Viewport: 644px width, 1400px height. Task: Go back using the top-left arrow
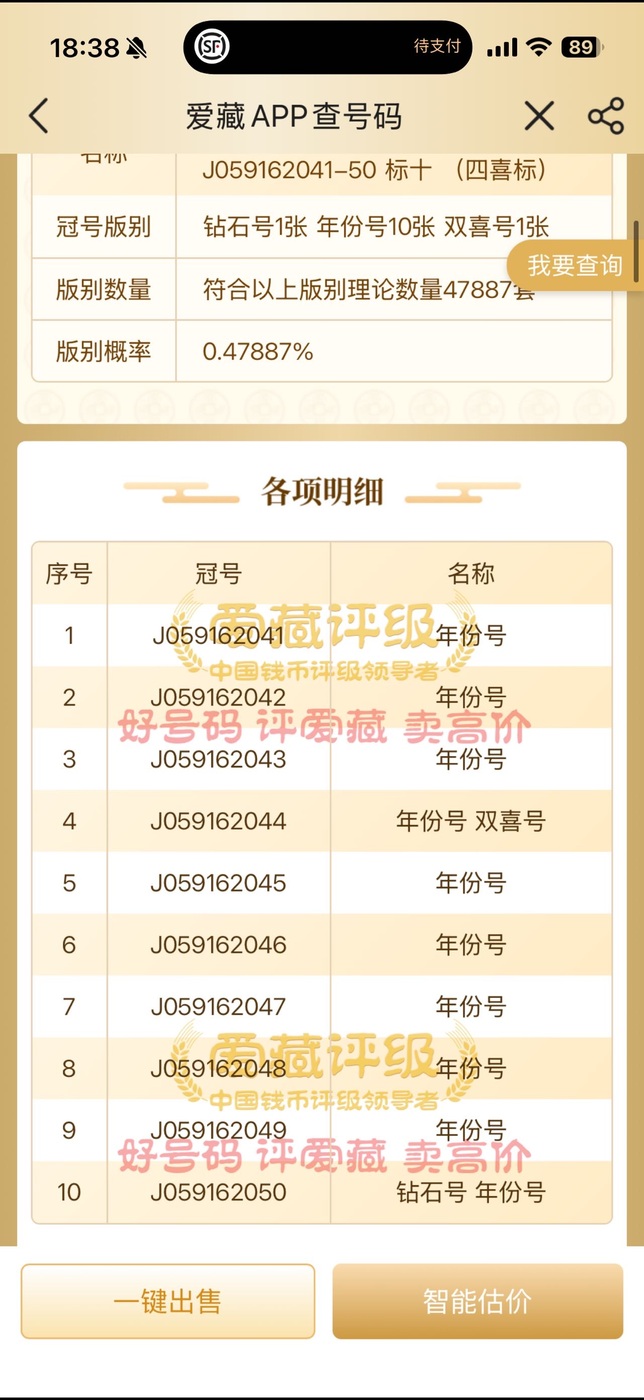pyautogui.click(x=38, y=117)
